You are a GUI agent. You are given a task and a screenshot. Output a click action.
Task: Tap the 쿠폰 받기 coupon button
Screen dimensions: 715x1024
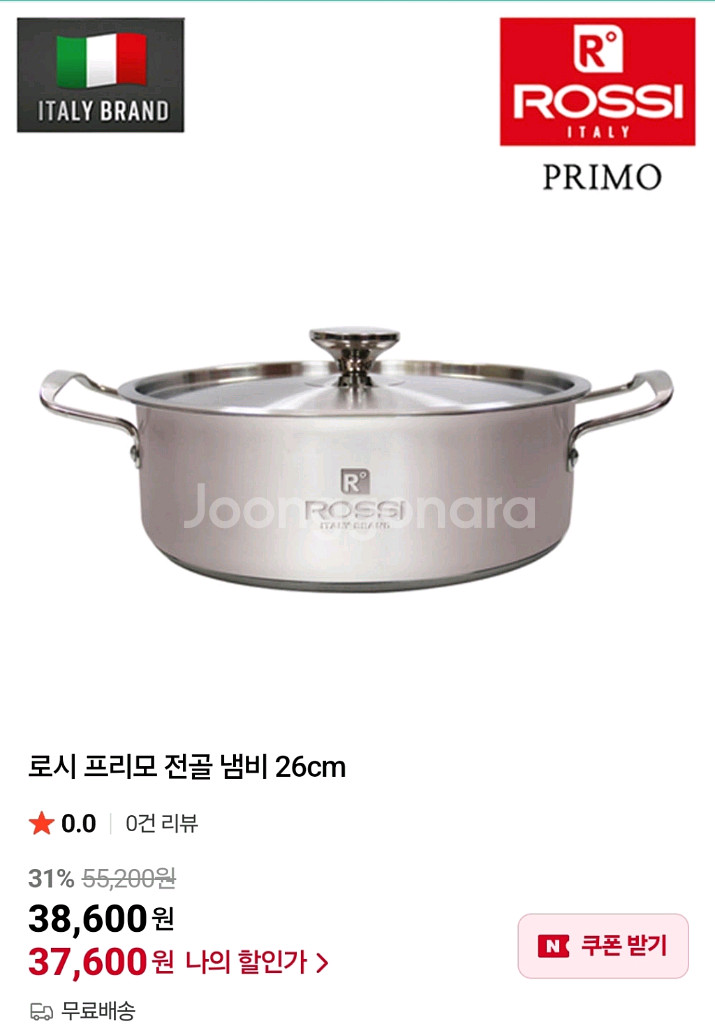point(603,945)
